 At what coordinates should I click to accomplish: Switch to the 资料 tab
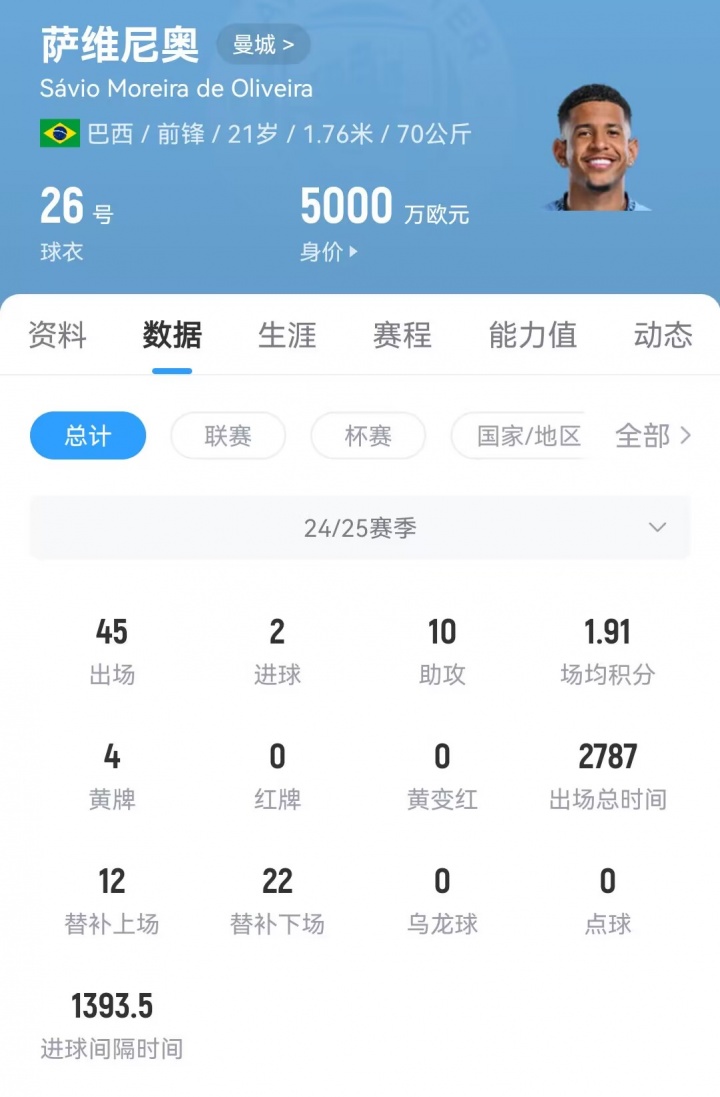point(57,335)
